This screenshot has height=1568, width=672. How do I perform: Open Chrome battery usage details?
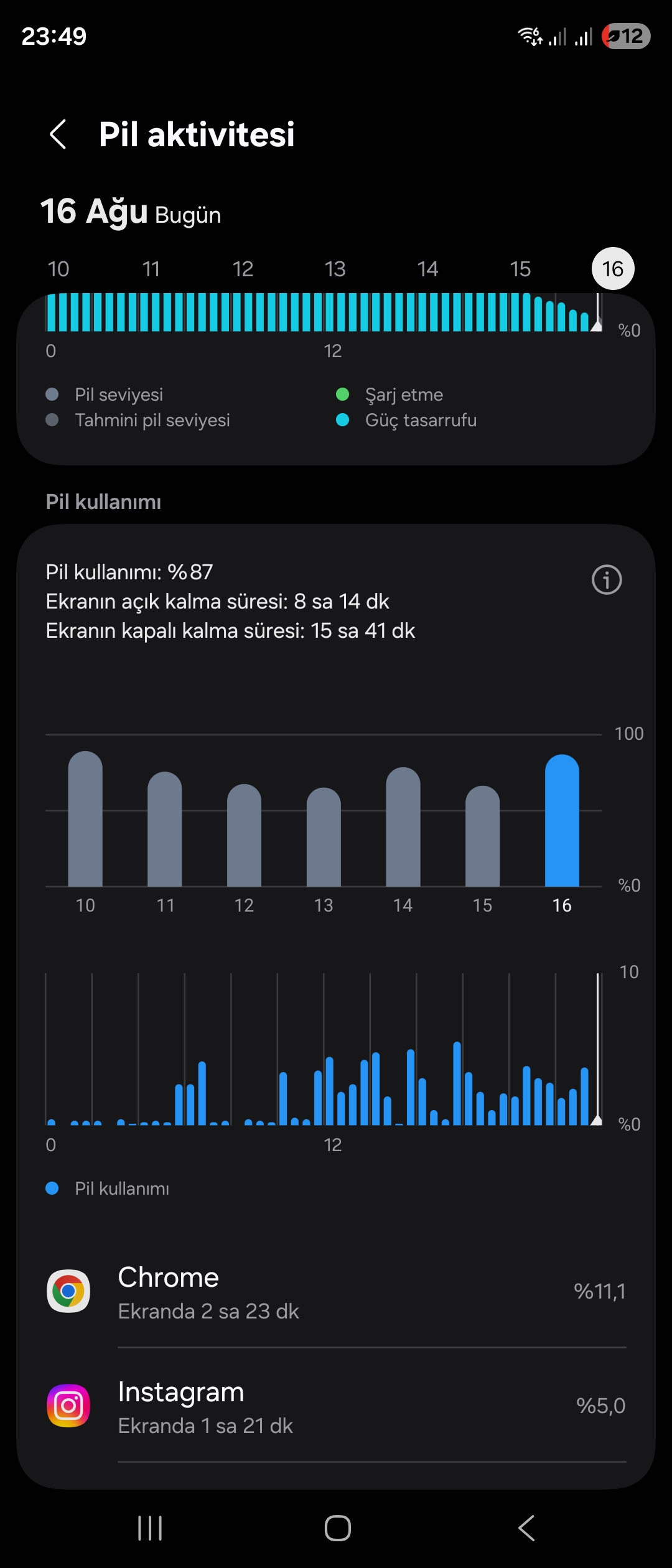point(336,1292)
